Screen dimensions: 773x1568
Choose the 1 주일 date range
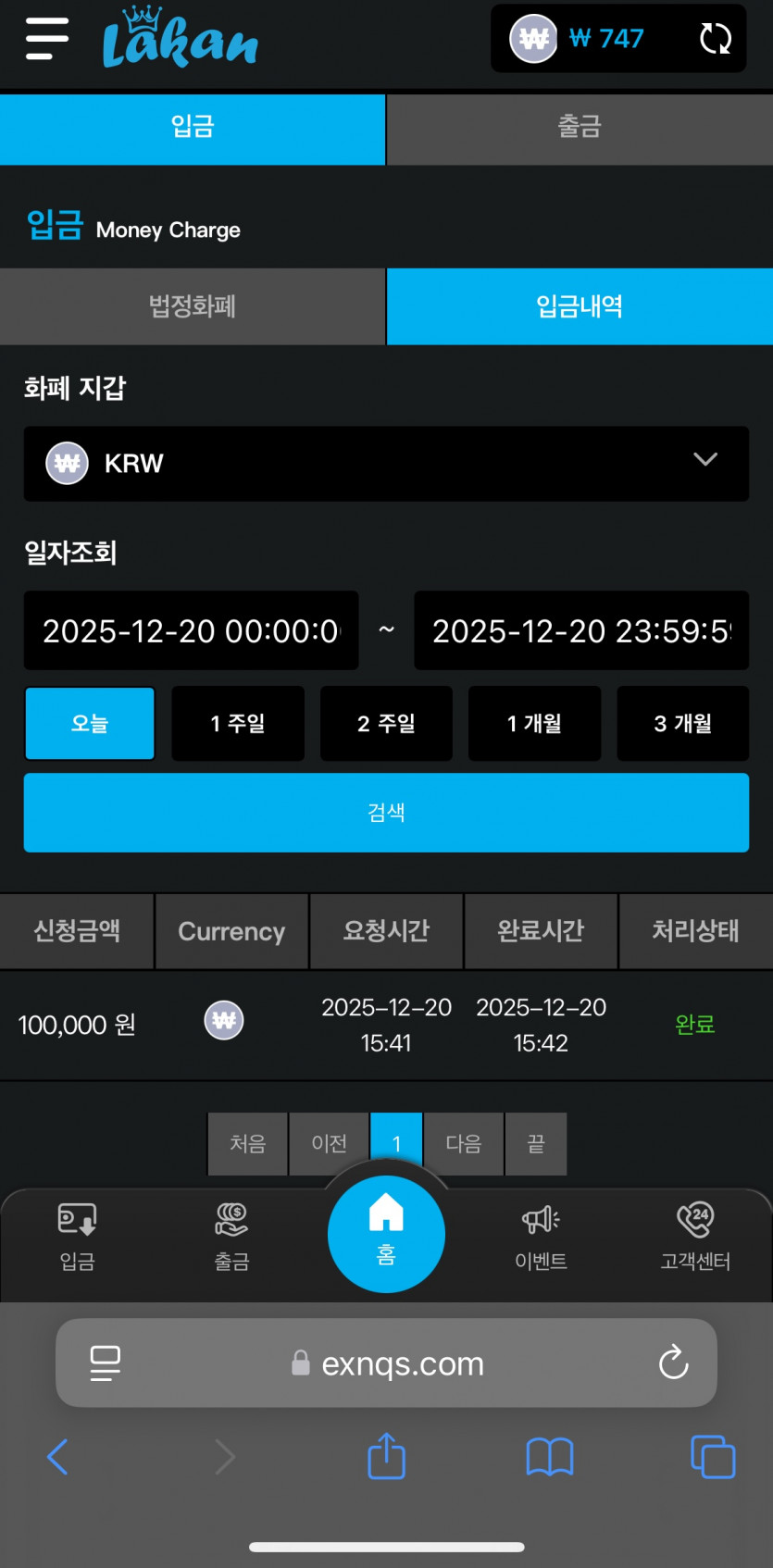click(238, 723)
